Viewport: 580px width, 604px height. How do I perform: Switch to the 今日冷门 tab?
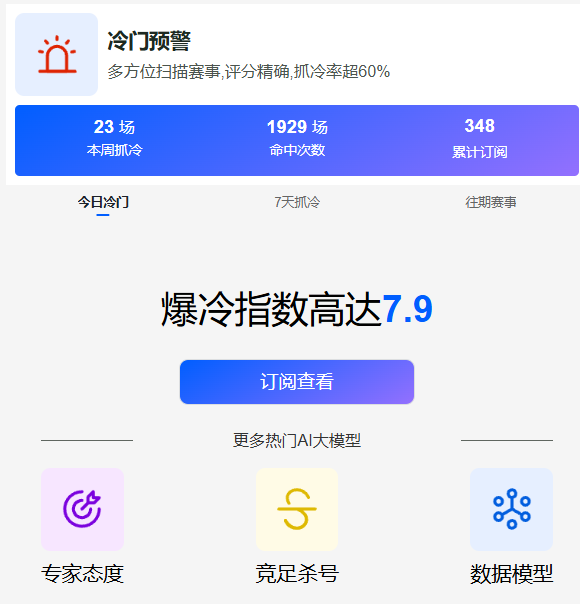[103, 202]
